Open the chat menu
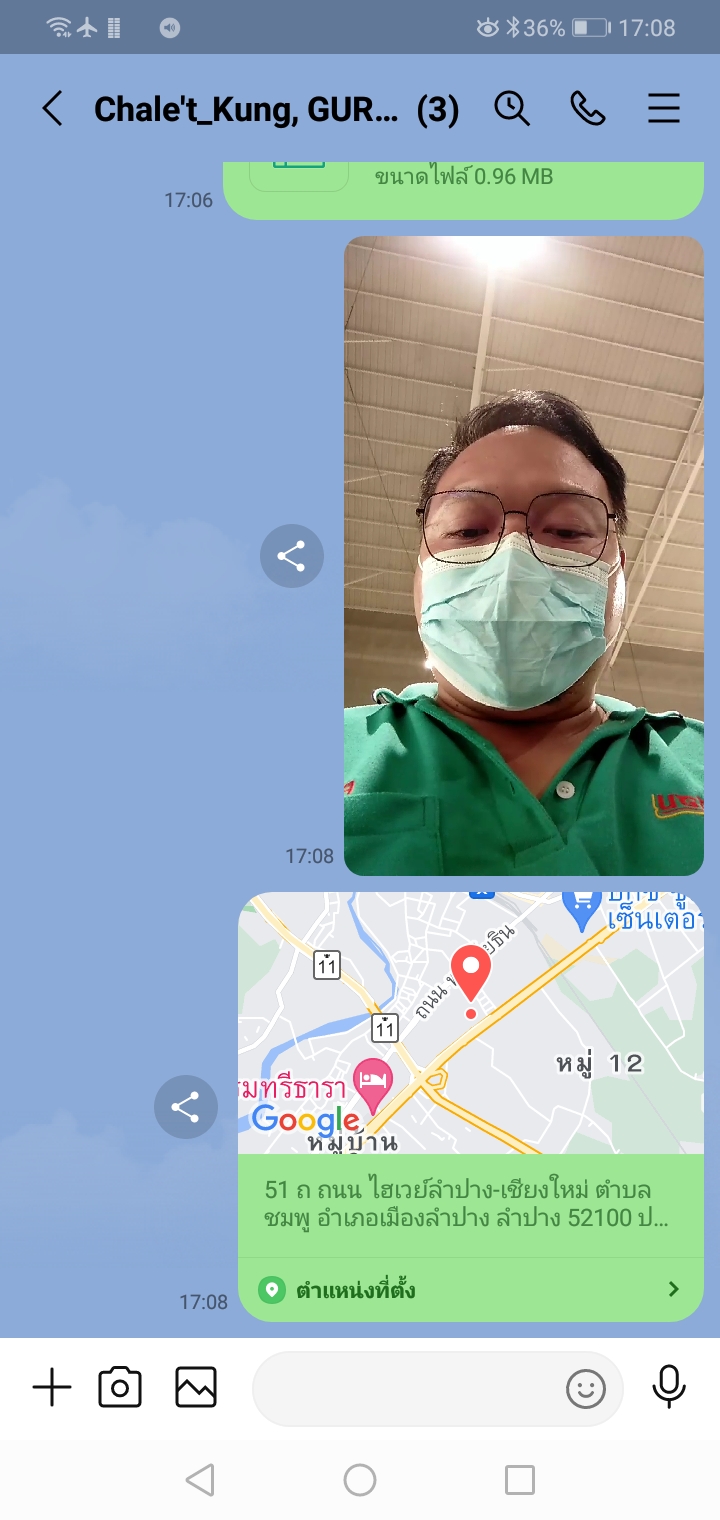 pos(664,109)
